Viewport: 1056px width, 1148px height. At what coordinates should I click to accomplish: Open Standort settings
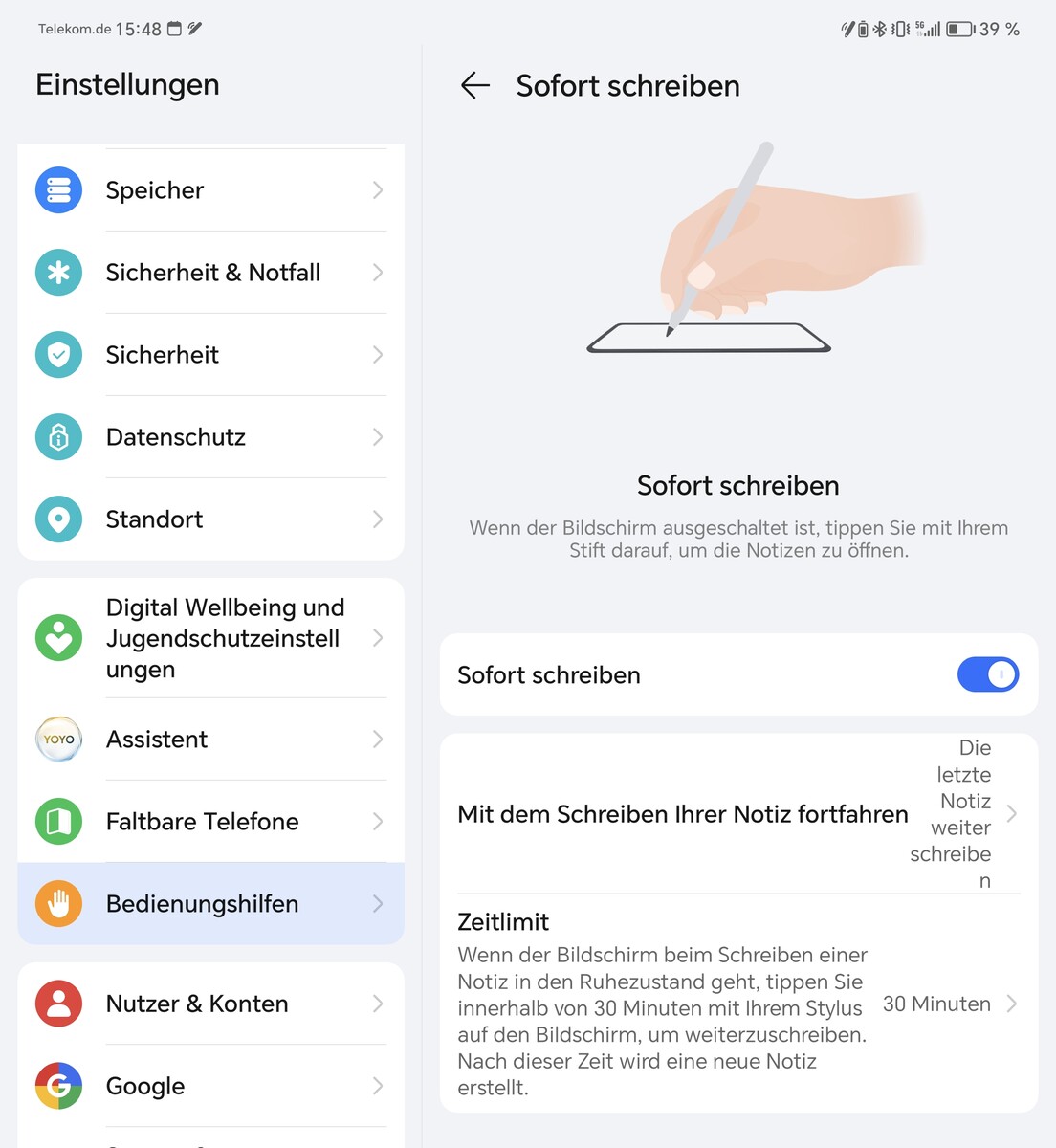tap(210, 519)
